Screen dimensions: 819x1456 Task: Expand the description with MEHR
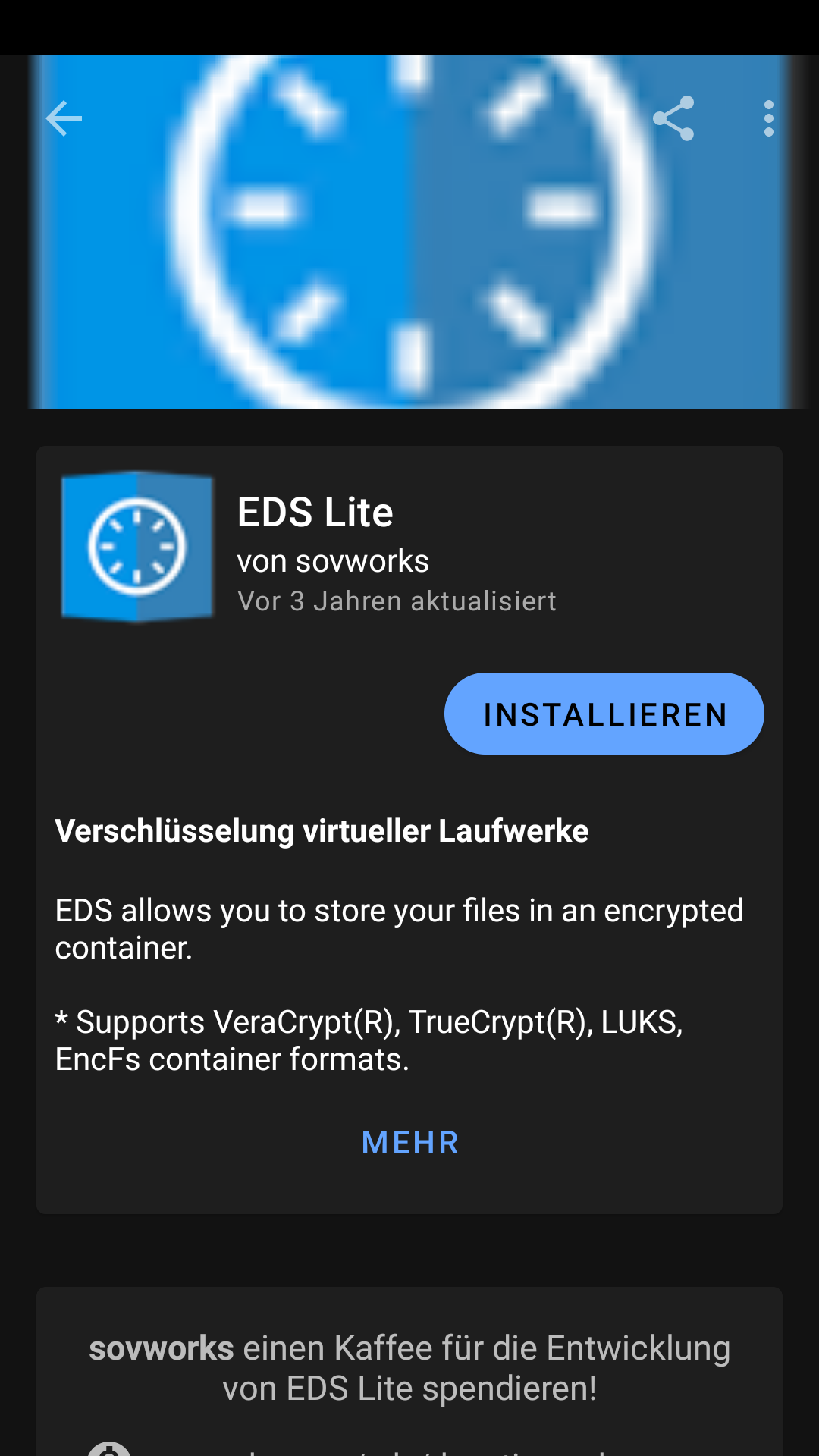[x=410, y=1143]
